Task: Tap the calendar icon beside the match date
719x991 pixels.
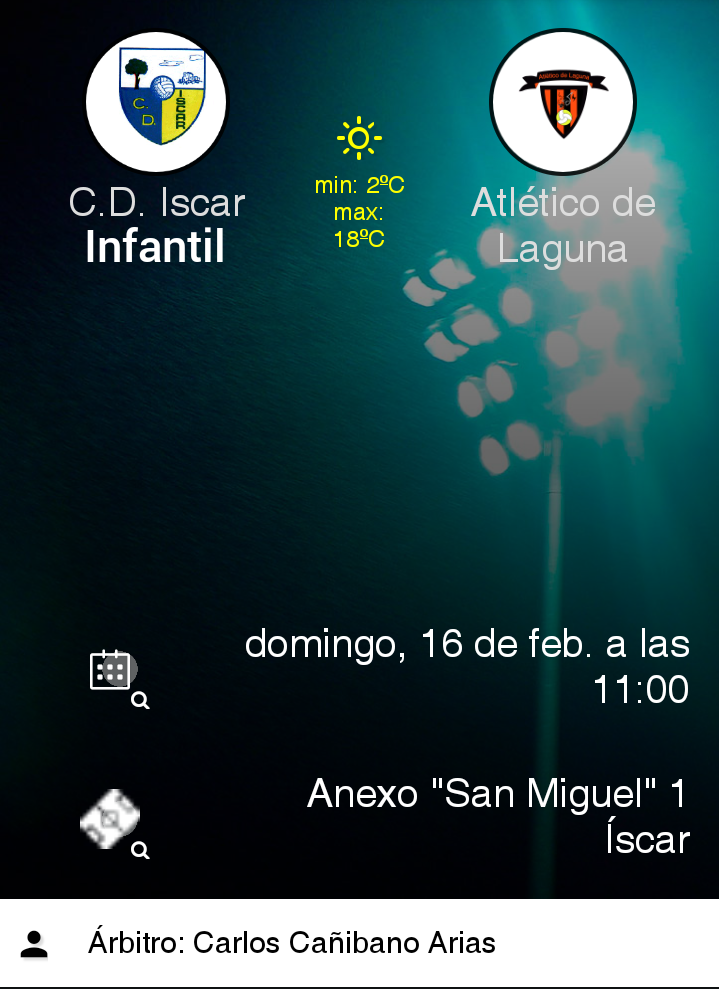Action: pyautogui.click(x=112, y=670)
